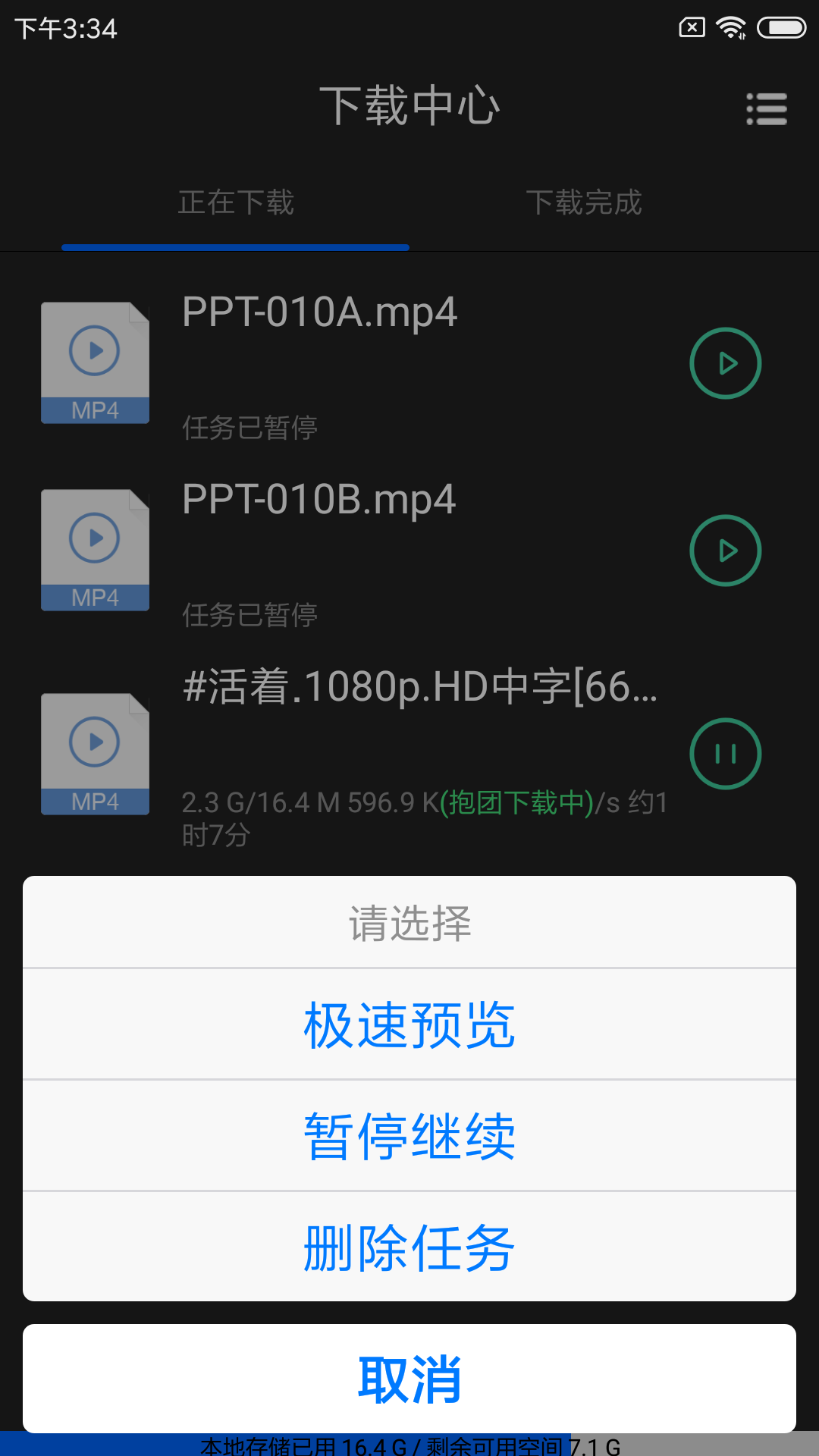Screen dimensions: 819x1456
Task: Select the 正在下载 tab
Action: 236,202
